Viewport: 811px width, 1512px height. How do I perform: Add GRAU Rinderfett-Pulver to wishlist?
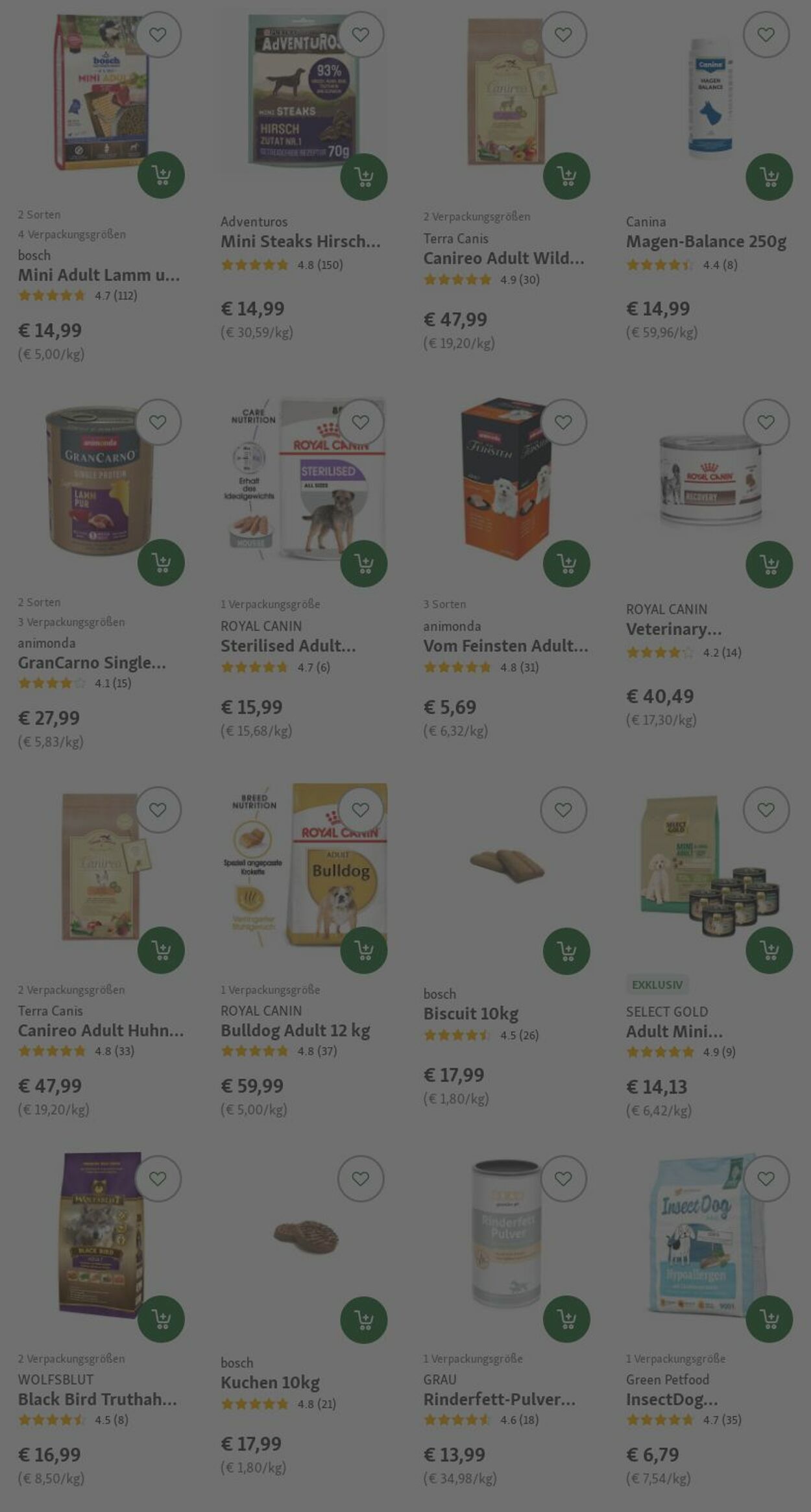[563, 1178]
